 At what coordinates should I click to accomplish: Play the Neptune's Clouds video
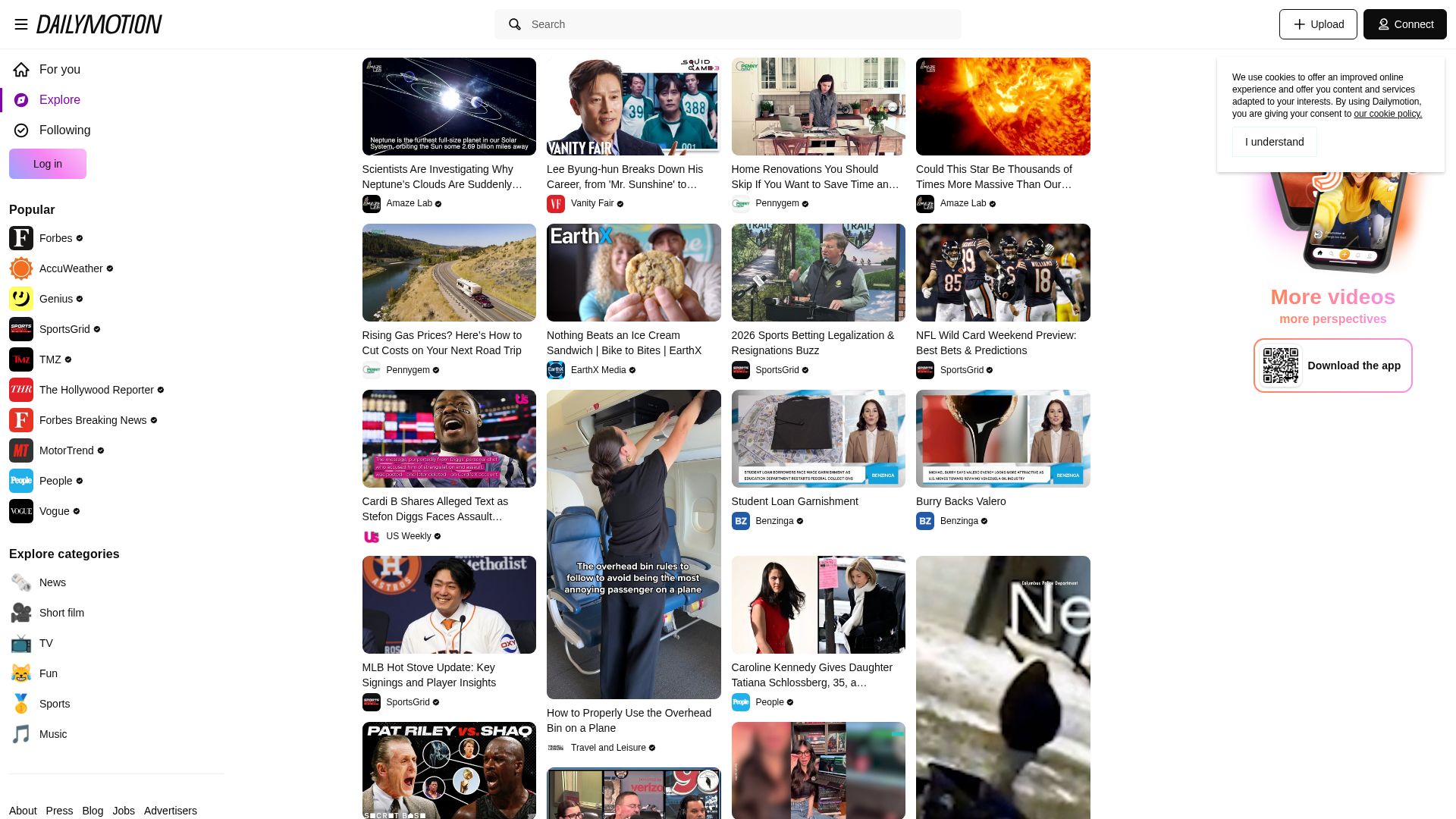coord(449,107)
